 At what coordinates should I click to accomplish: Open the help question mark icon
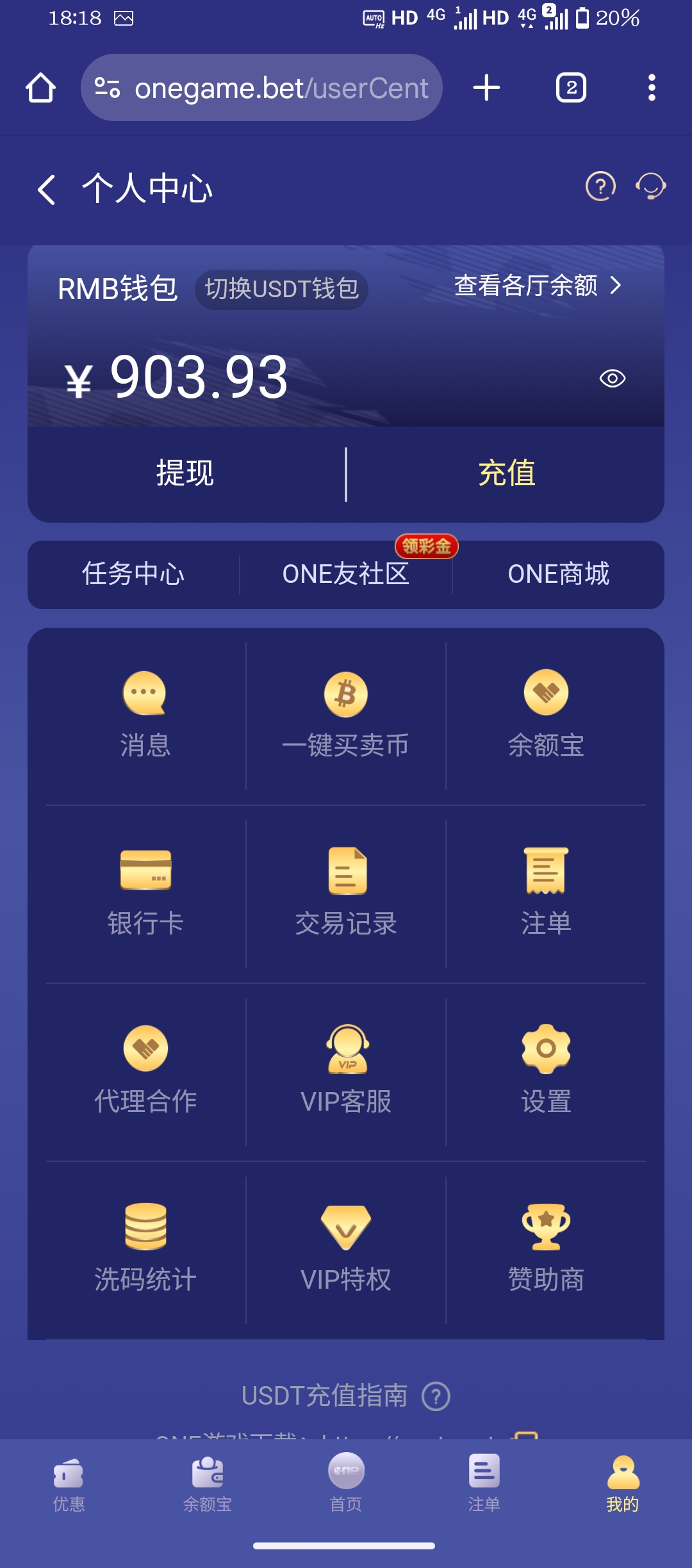[x=600, y=187]
